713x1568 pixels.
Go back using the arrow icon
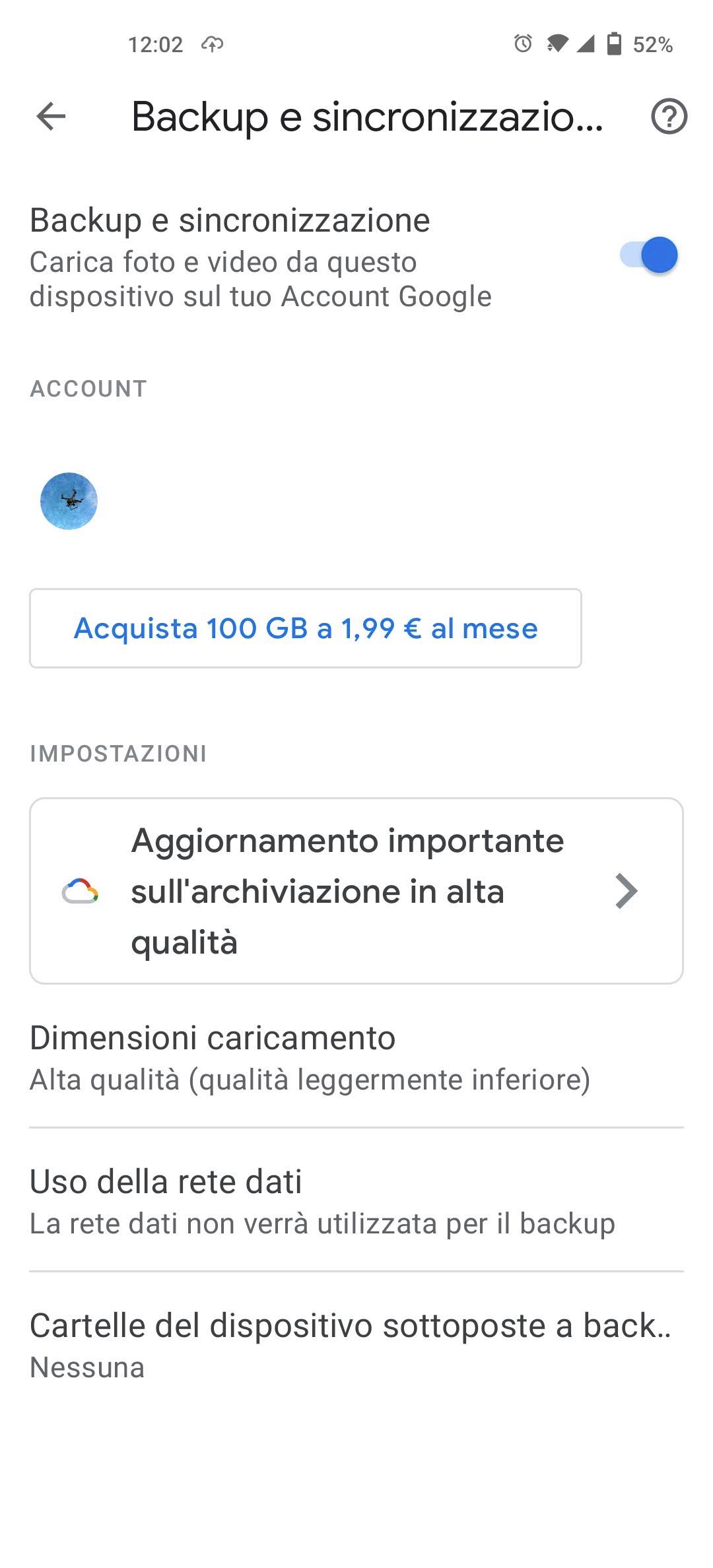coord(51,117)
